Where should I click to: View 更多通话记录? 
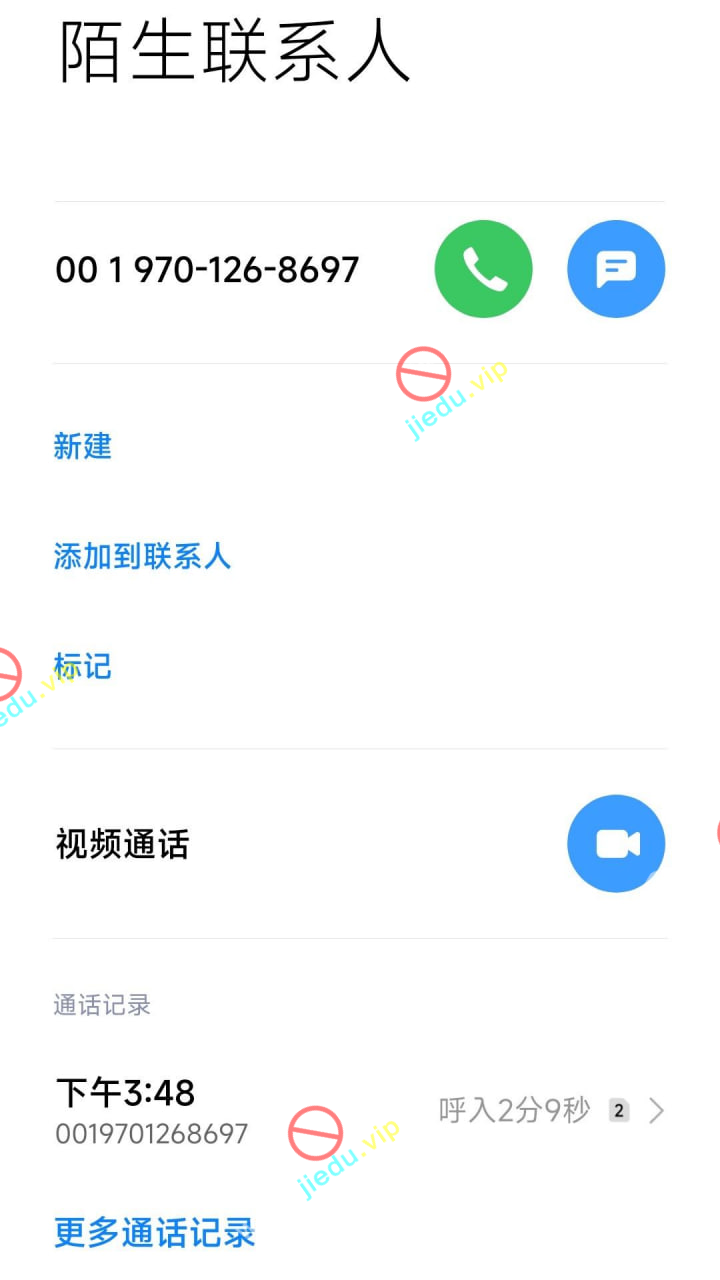[x=155, y=1233]
